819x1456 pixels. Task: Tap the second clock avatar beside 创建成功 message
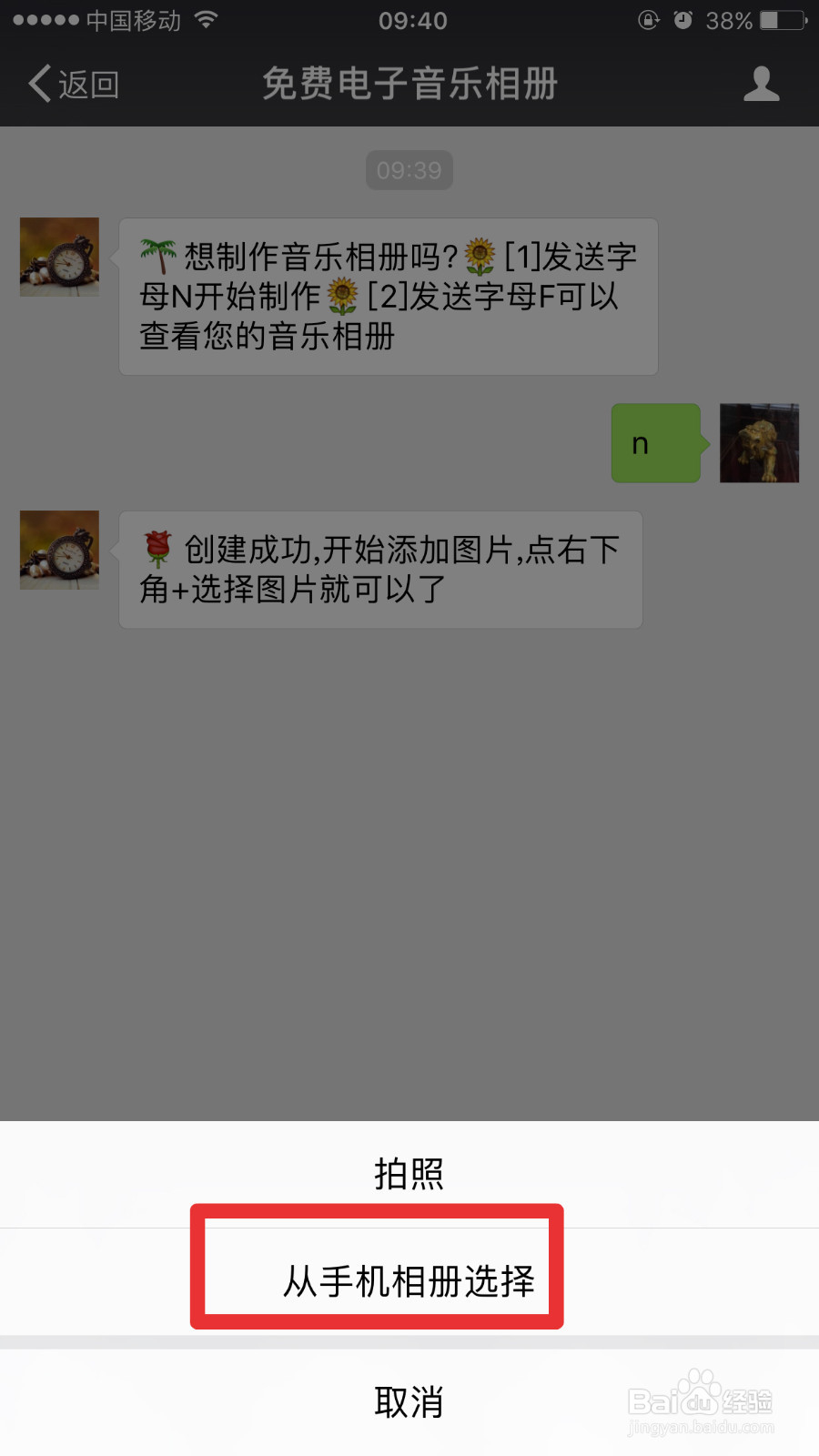tap(58, 550)
